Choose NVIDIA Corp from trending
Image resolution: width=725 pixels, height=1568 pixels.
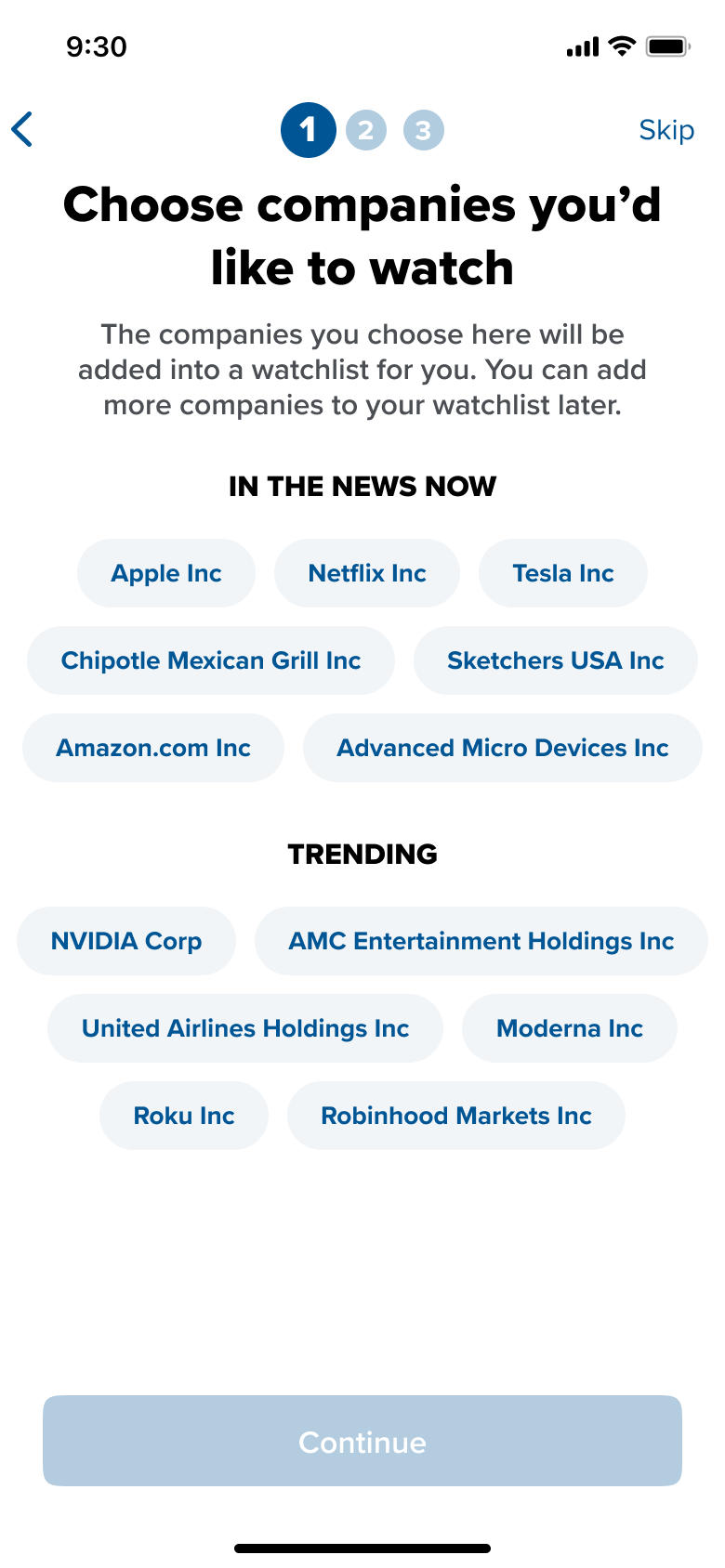tap(126, 941)
